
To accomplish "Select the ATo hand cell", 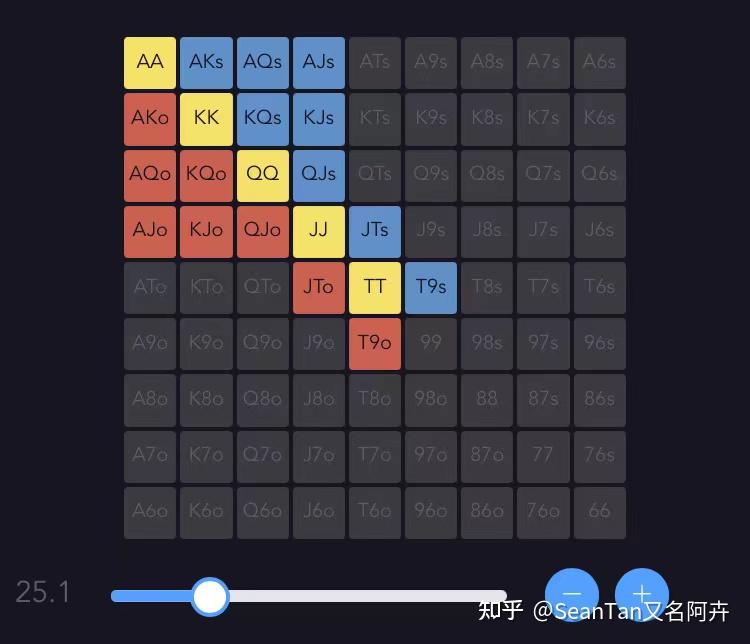I will tap(150, 287).
